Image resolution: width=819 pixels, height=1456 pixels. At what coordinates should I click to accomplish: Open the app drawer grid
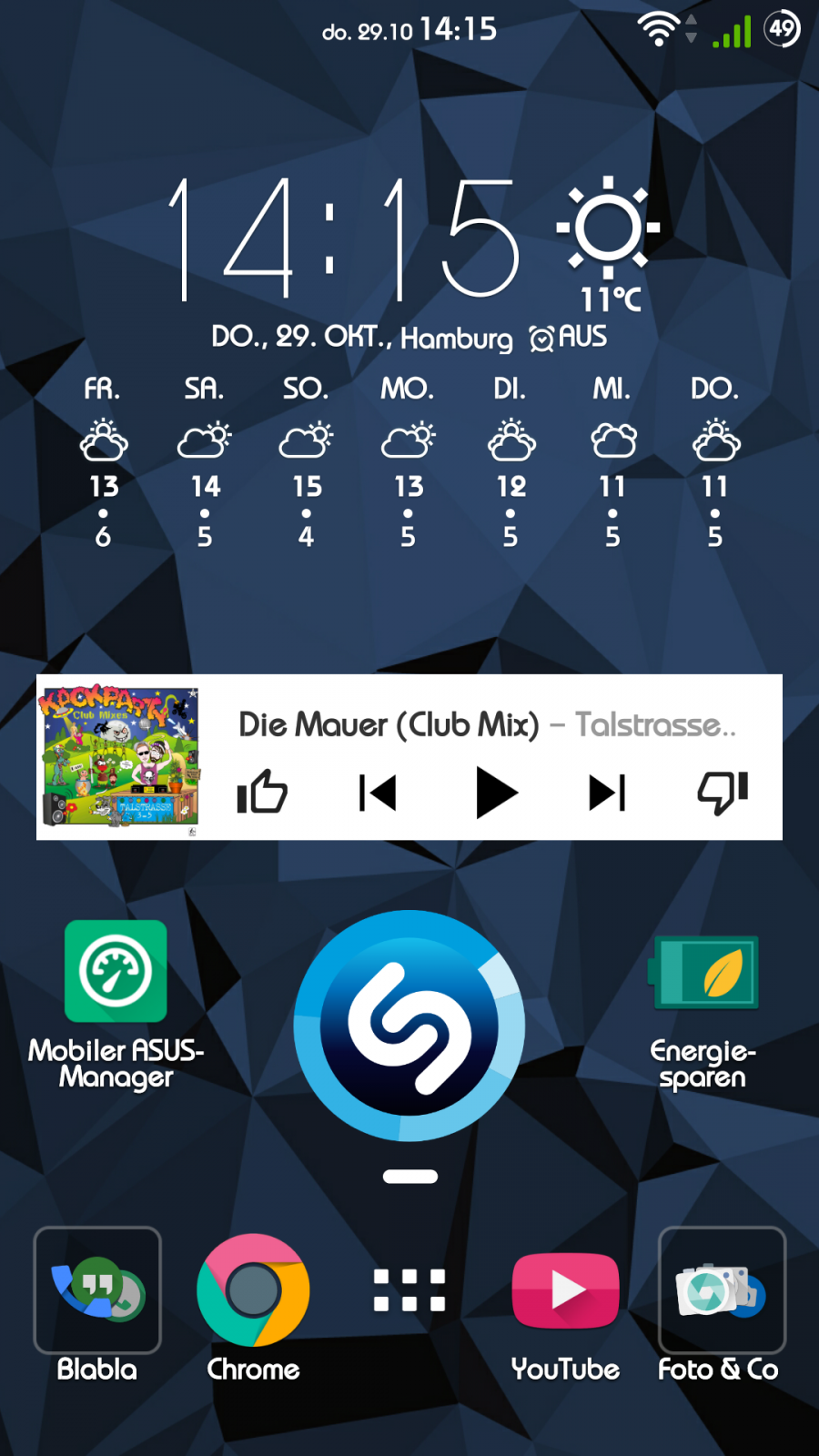coord(409,1289)
